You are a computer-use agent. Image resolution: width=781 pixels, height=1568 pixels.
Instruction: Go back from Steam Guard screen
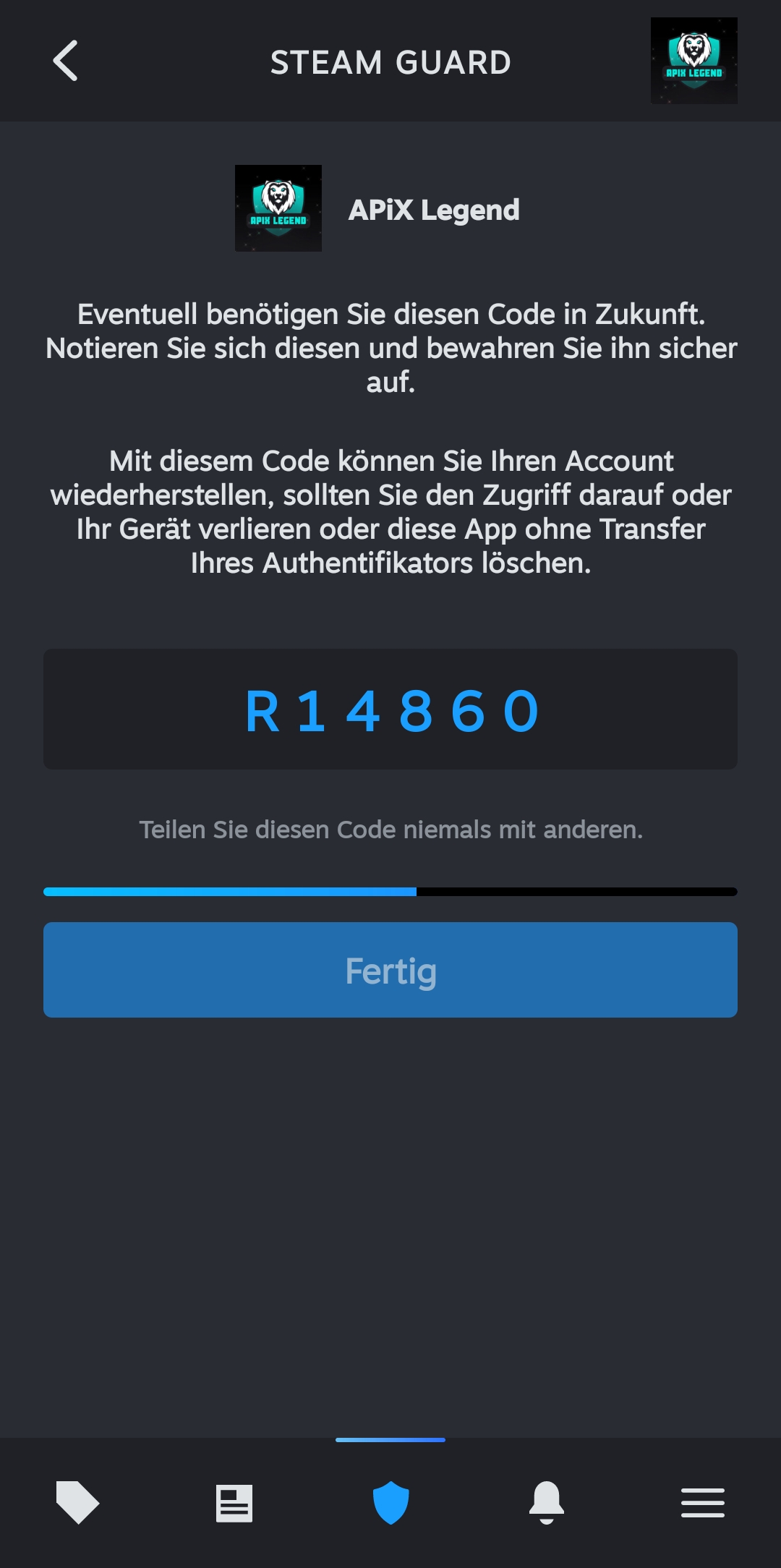pyautogui.click(x=65, y=61)
